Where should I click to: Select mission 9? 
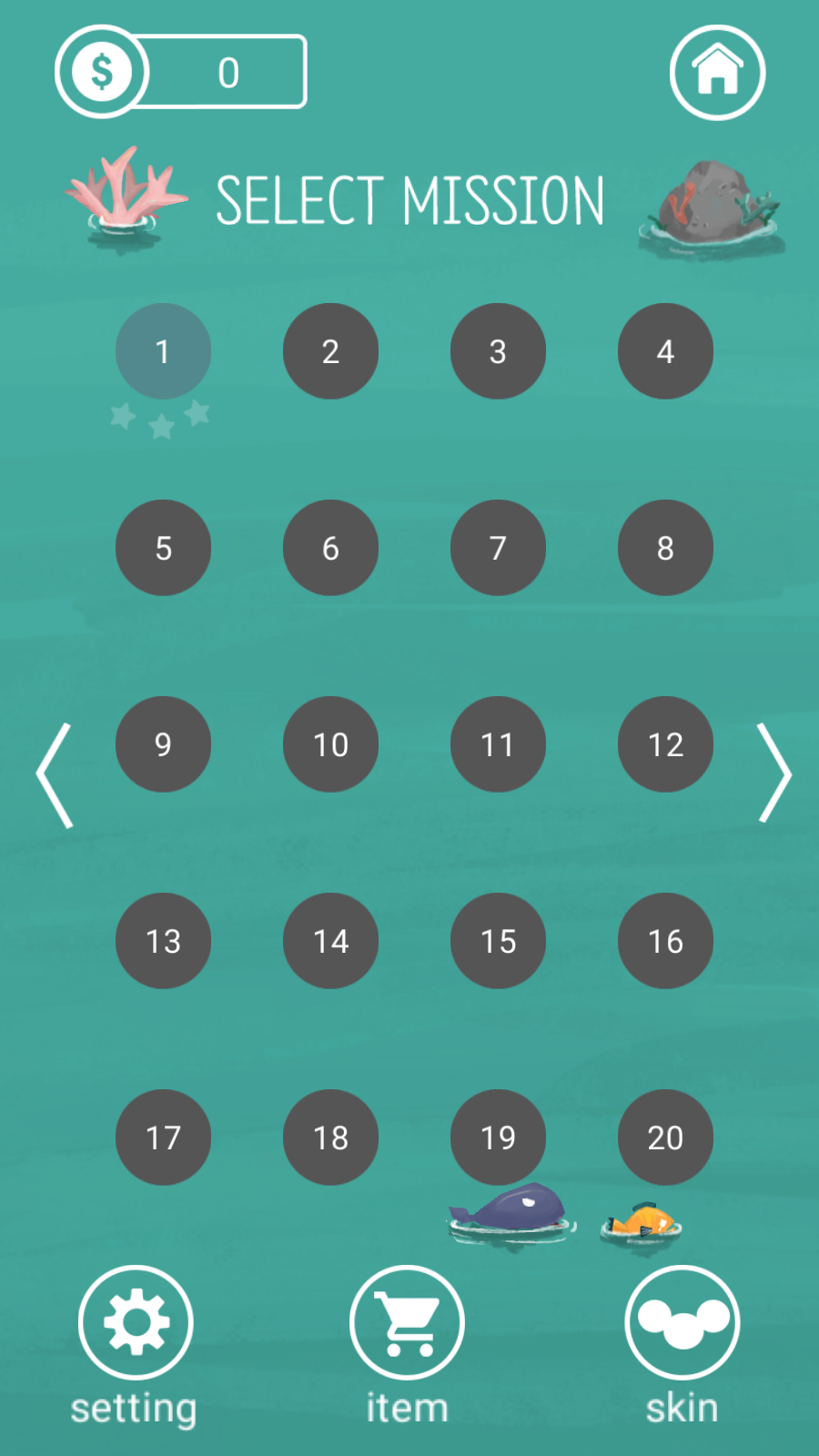163,744
